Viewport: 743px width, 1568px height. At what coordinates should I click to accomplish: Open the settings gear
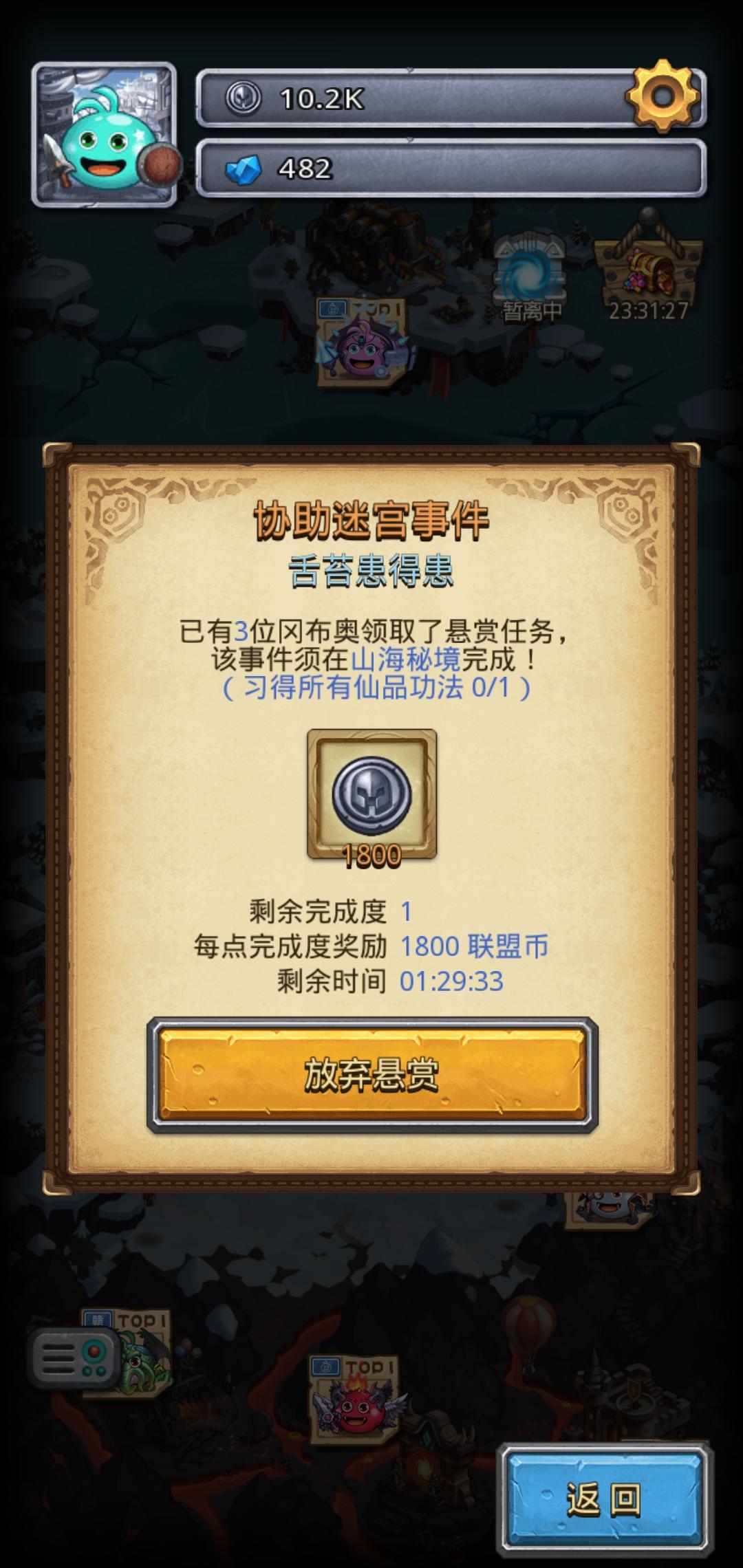click(663, 96)
